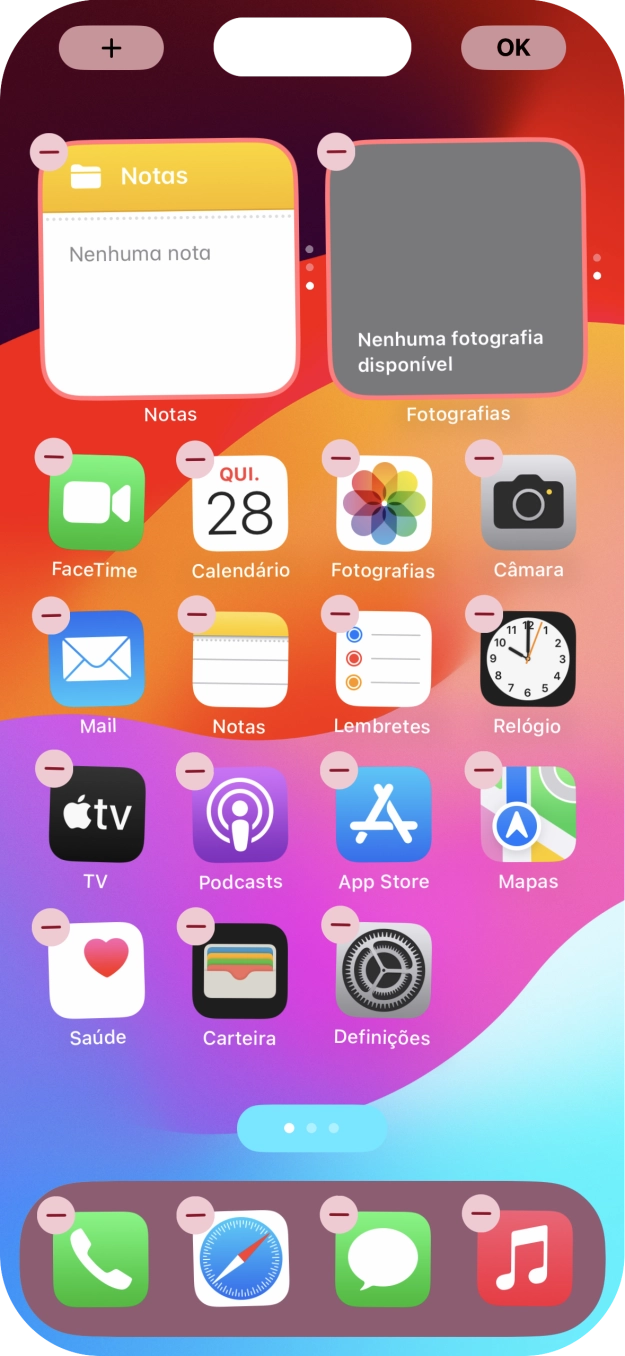
Task: Select the Lembretes app icon
Action: (x=384, y=659)
